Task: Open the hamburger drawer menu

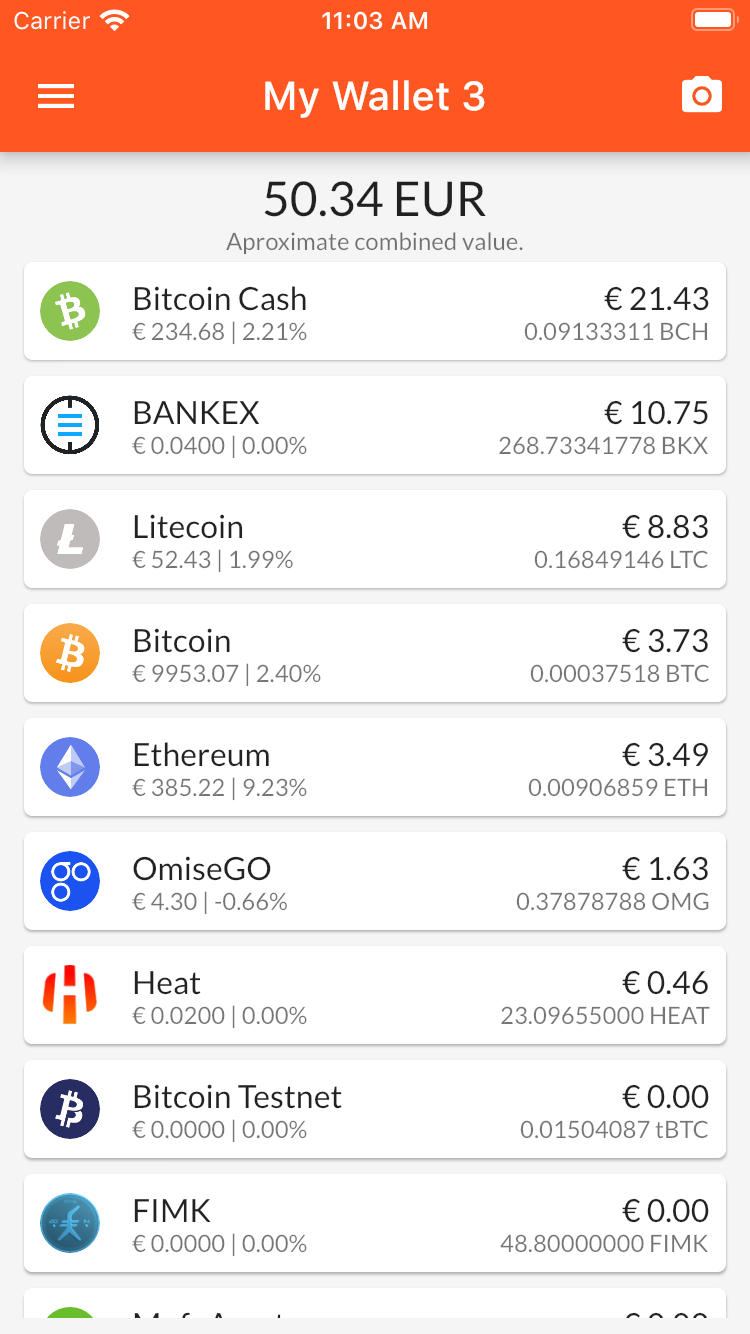Action: [56, 96]
